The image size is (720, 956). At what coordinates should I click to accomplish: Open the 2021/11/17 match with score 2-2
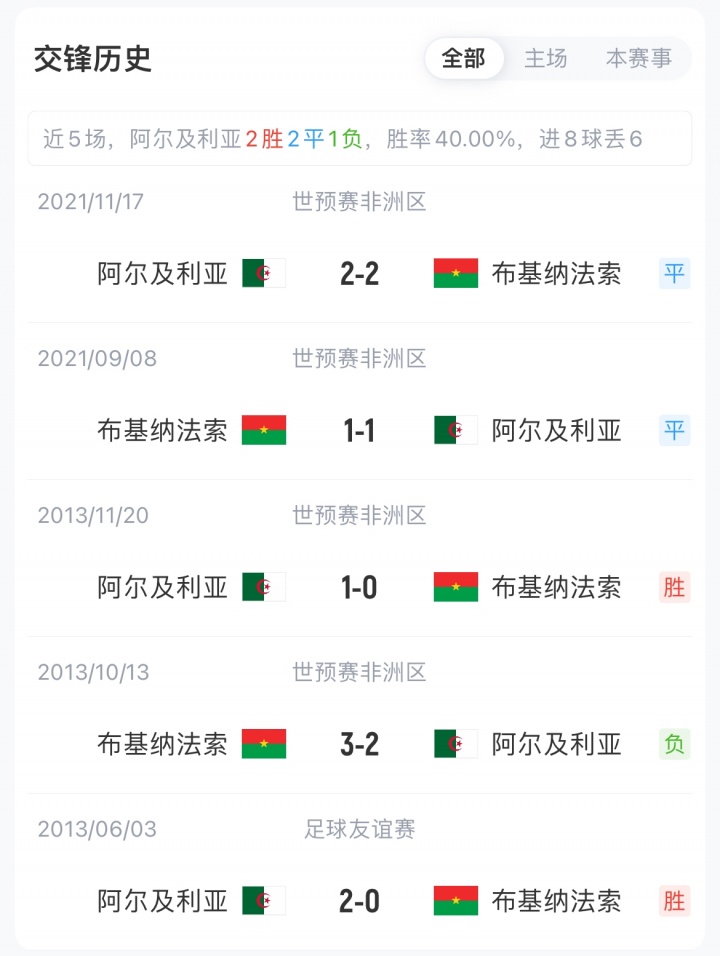coord(359,273)
